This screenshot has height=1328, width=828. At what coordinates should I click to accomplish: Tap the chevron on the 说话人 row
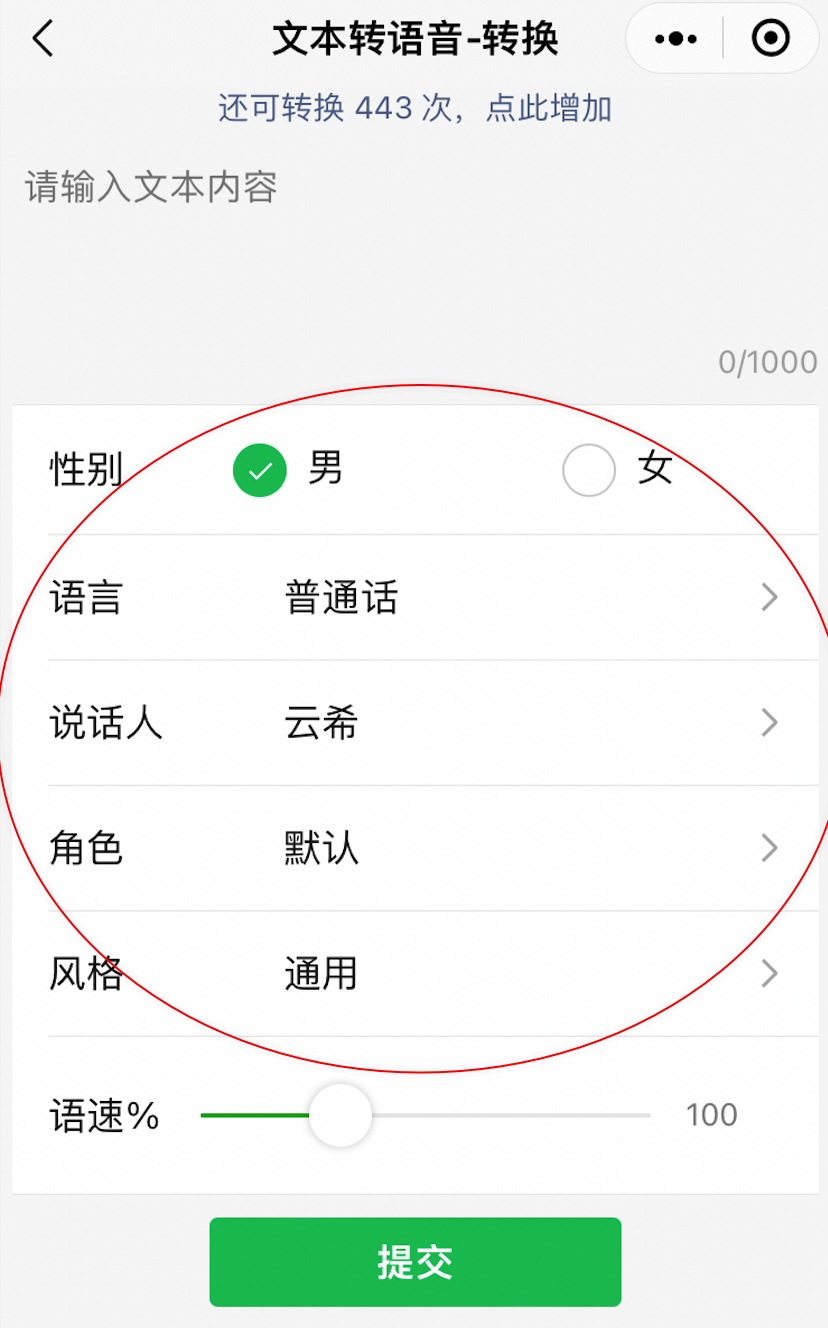tap(769, 723)
